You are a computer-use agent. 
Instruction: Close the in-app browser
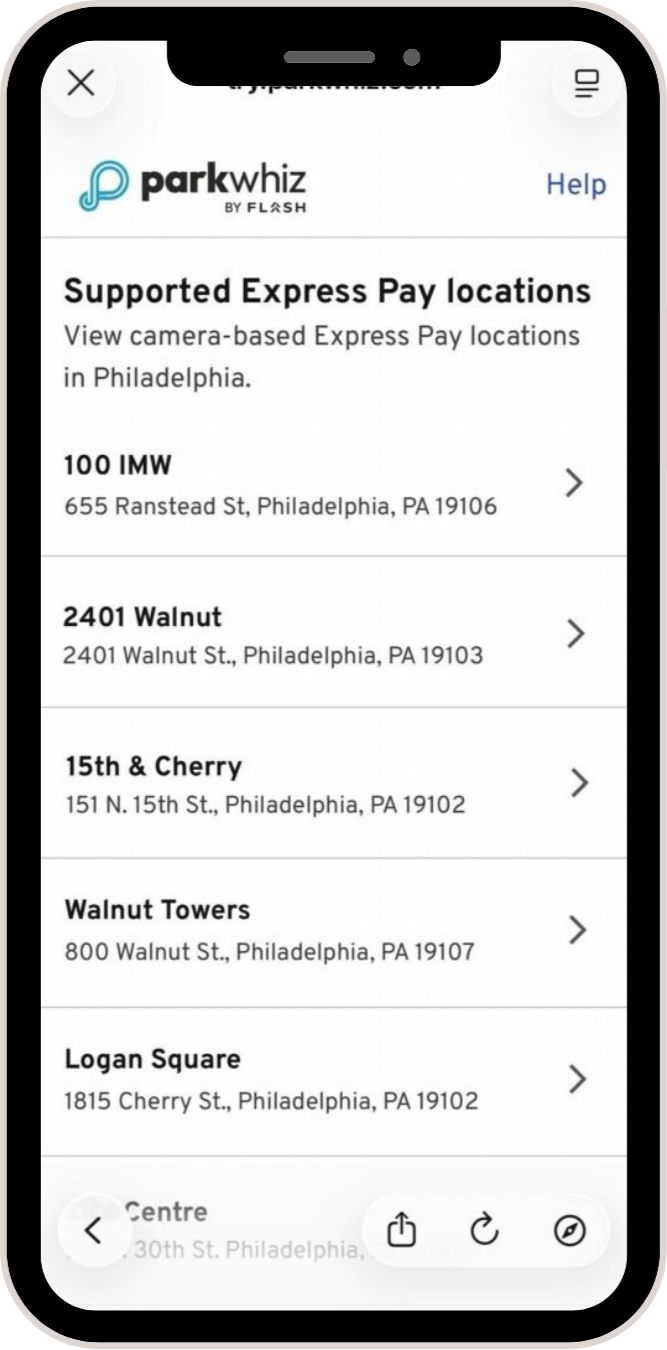pyautogui.click(x=81, y=82)
